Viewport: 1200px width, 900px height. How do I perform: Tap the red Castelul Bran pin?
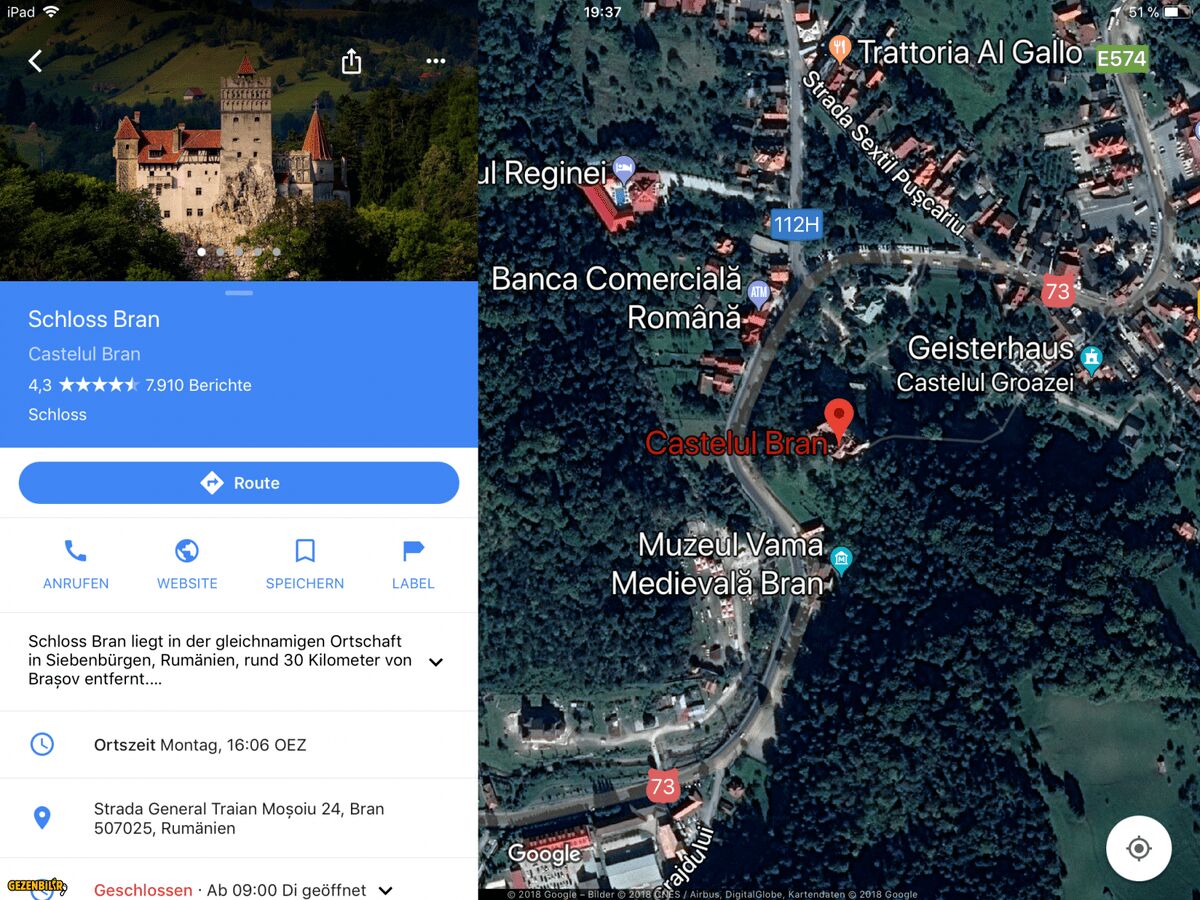click(x=838, y=416)
